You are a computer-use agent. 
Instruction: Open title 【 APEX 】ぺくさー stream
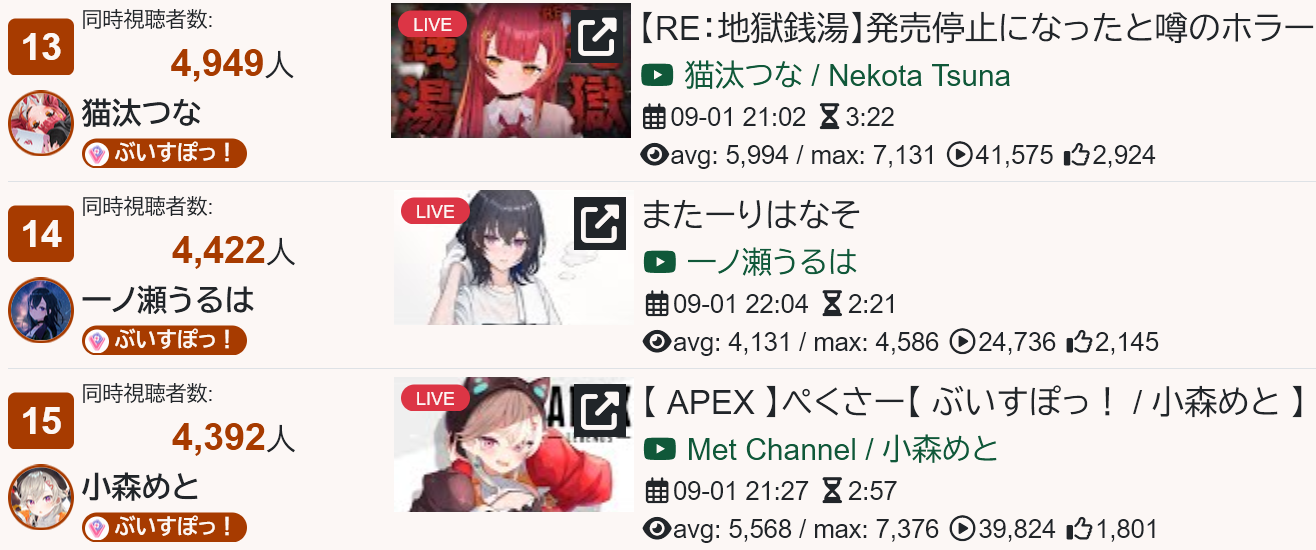(975, 402)
